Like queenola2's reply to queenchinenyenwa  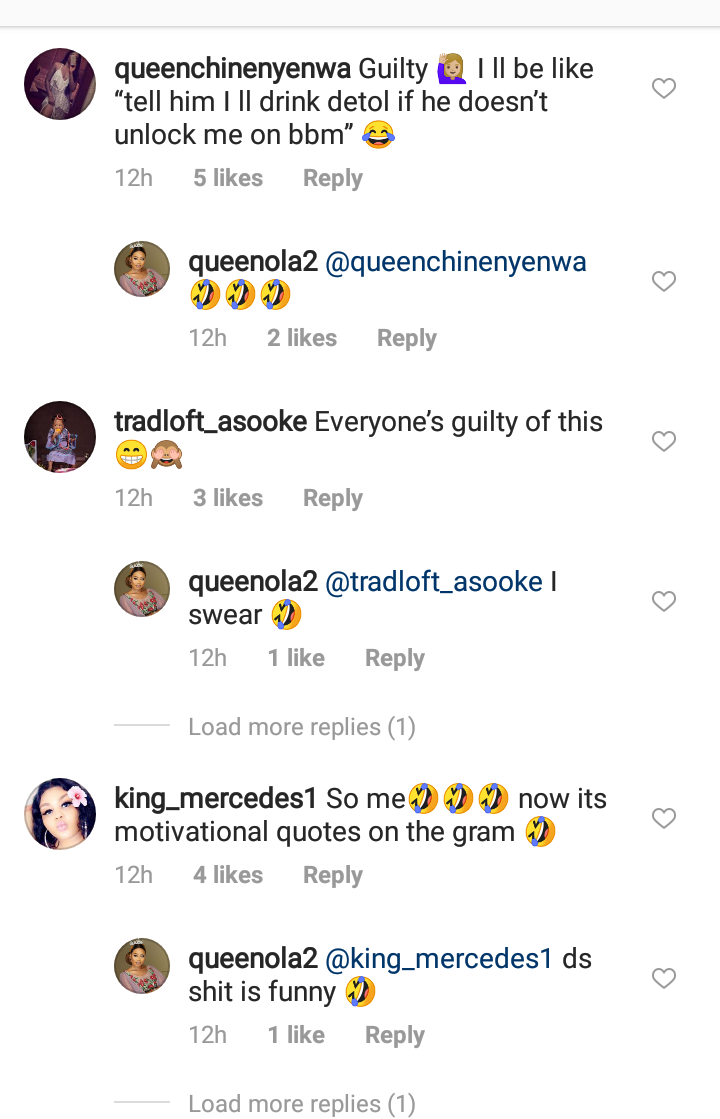[x=664, y=281]
